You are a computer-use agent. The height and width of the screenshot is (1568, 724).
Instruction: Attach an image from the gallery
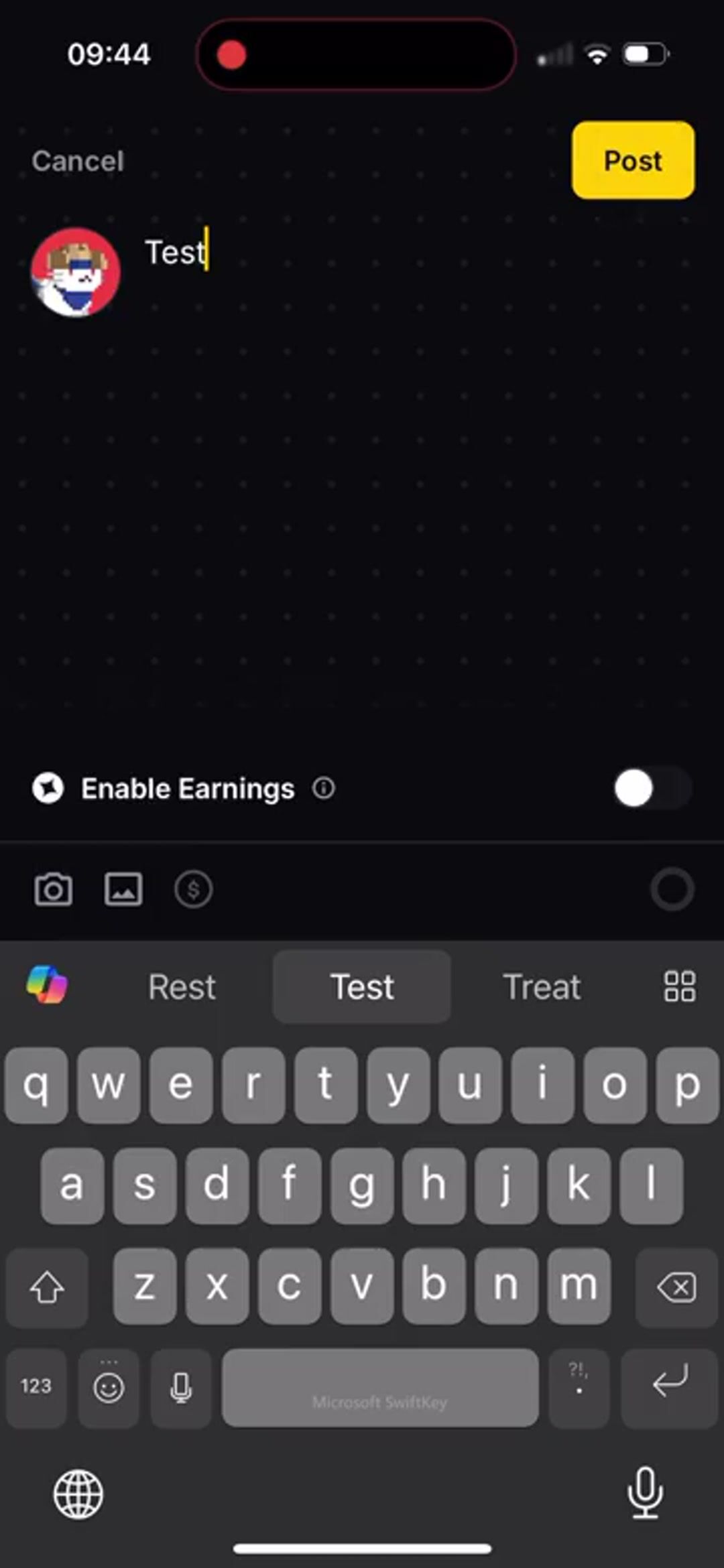[x=123, y=890]
